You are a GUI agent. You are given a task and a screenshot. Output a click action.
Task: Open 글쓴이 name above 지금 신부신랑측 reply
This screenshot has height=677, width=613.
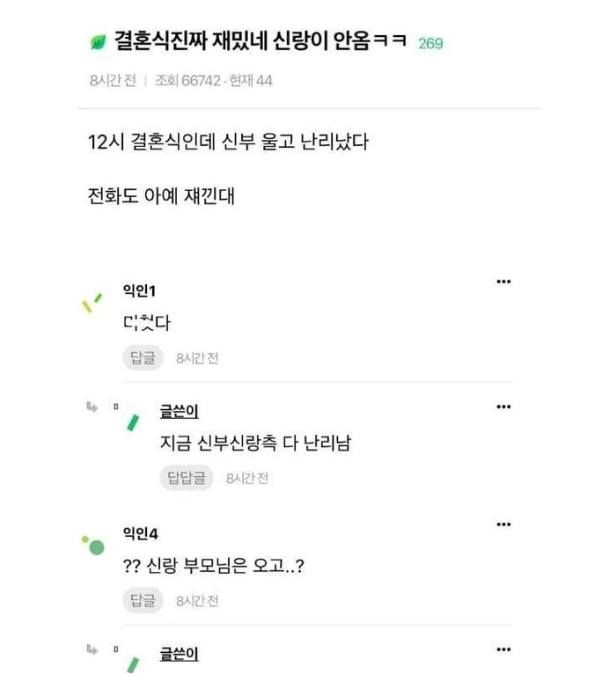pyautogui.click(x=178, y=411)
